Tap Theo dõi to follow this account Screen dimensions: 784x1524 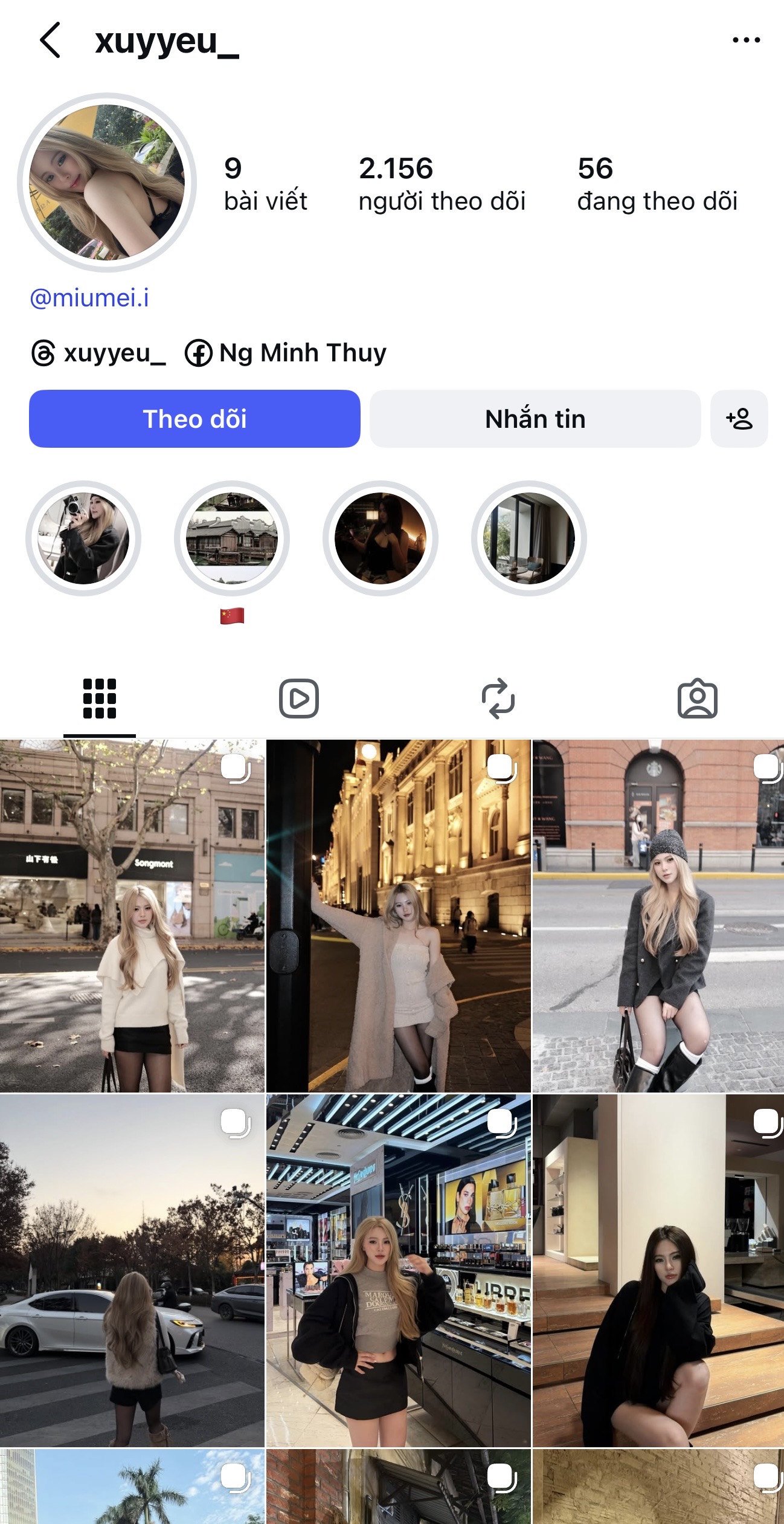click(x=194, y=419)
